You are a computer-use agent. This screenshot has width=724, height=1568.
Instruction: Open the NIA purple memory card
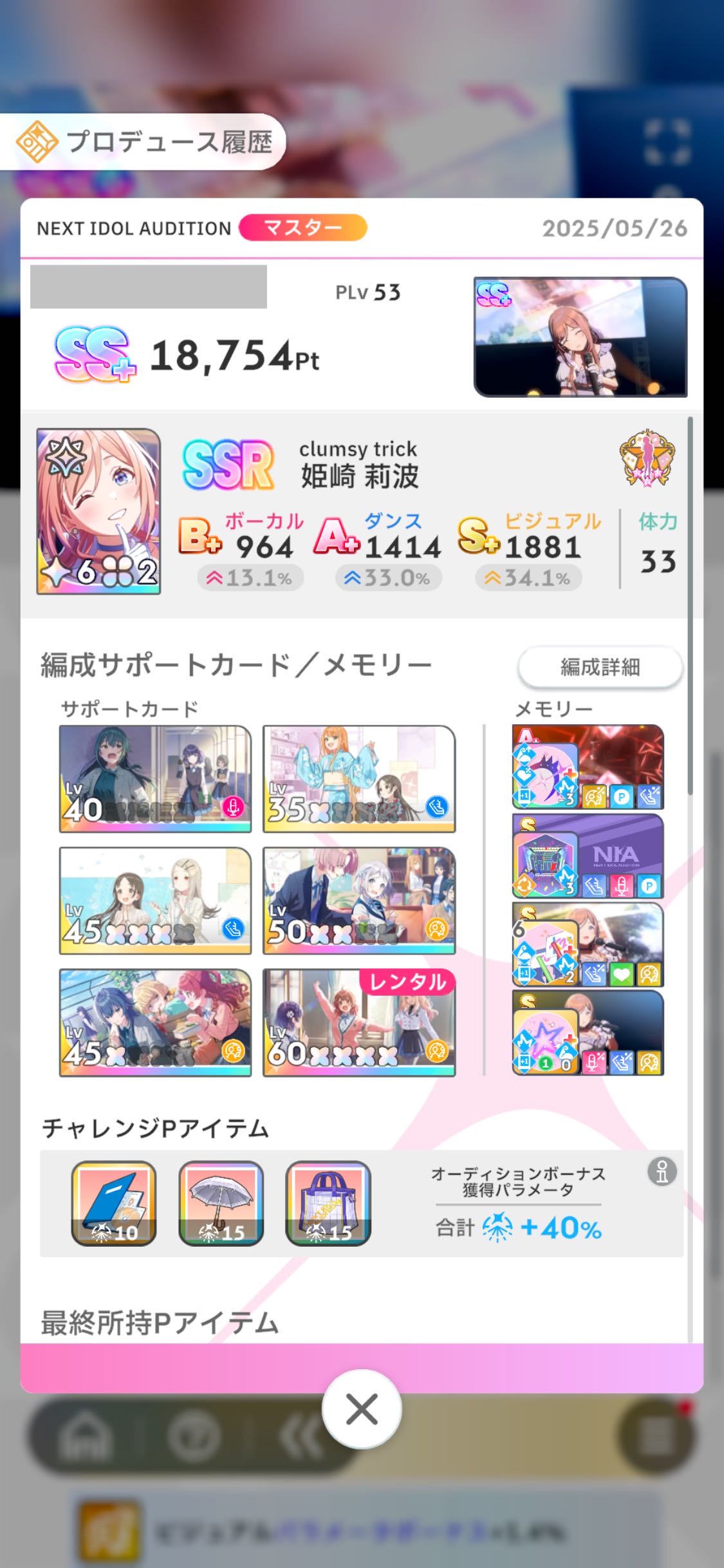tap(588, 856)
